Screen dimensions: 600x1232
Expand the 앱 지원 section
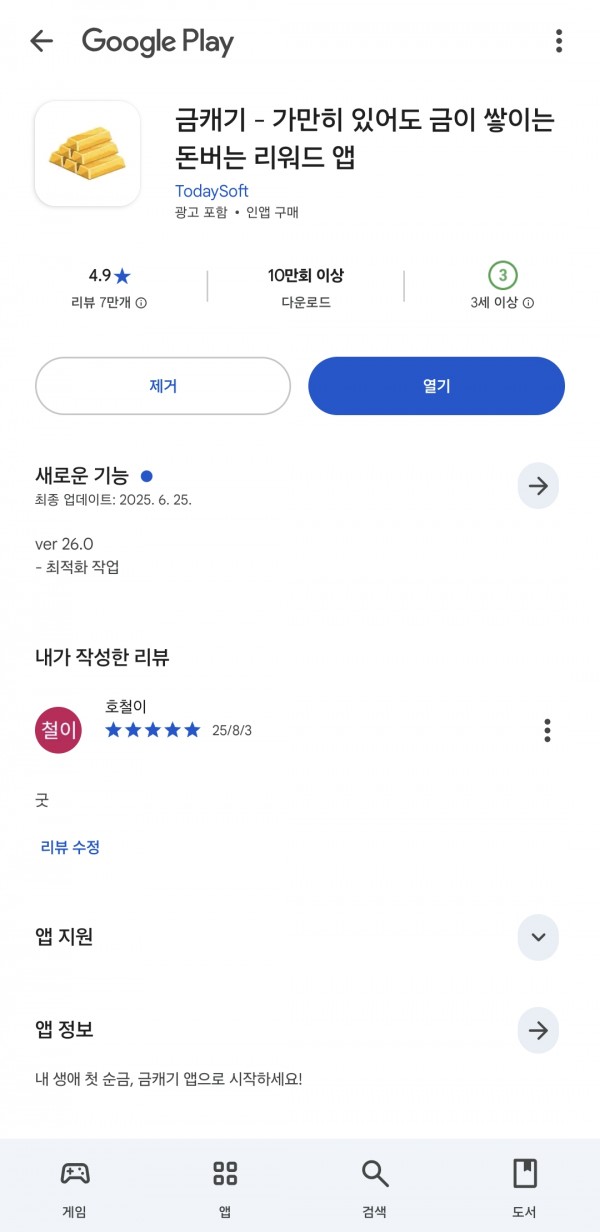538,937
